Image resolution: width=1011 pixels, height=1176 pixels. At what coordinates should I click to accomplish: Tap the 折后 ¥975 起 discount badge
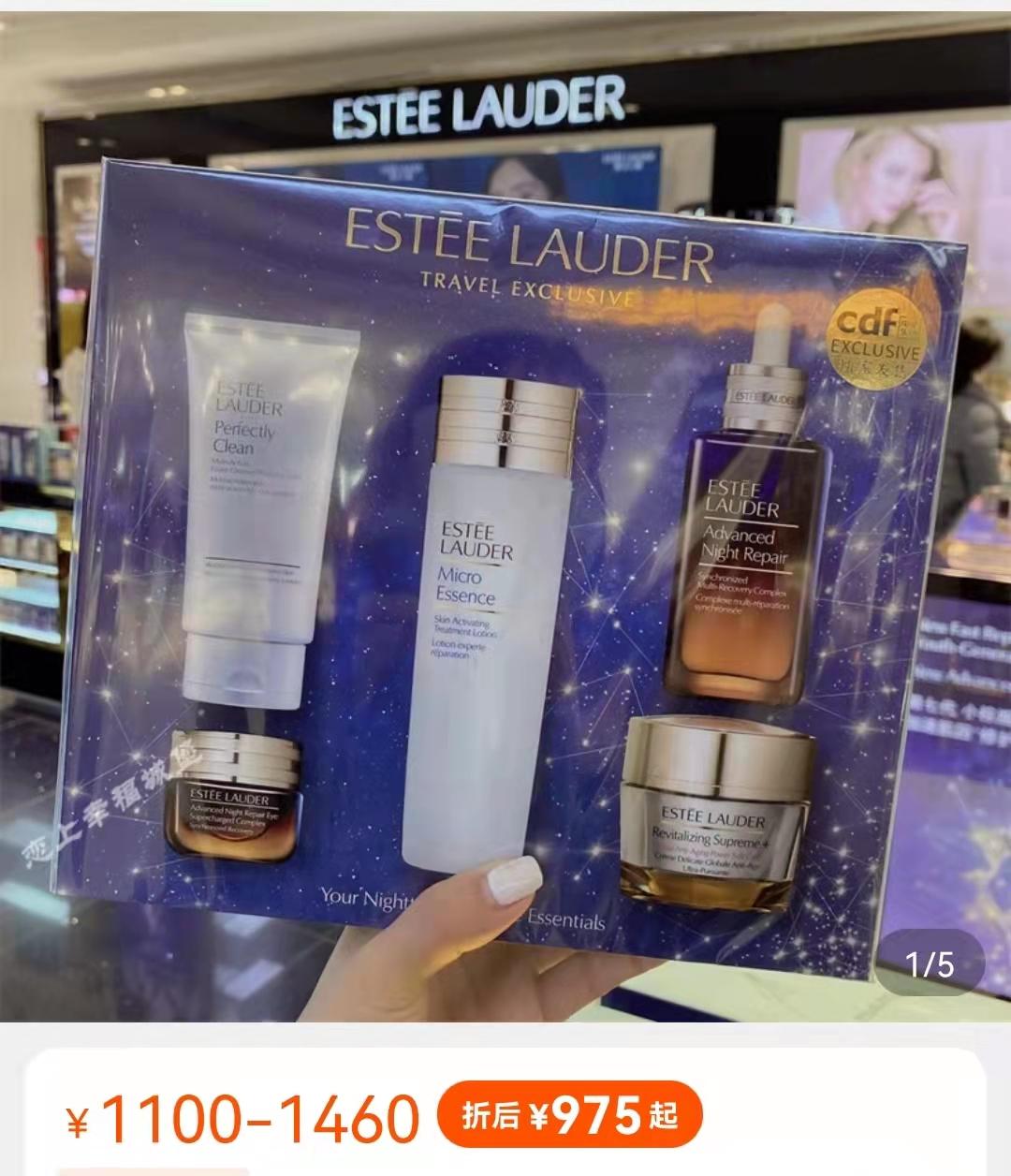(570, 1116)
